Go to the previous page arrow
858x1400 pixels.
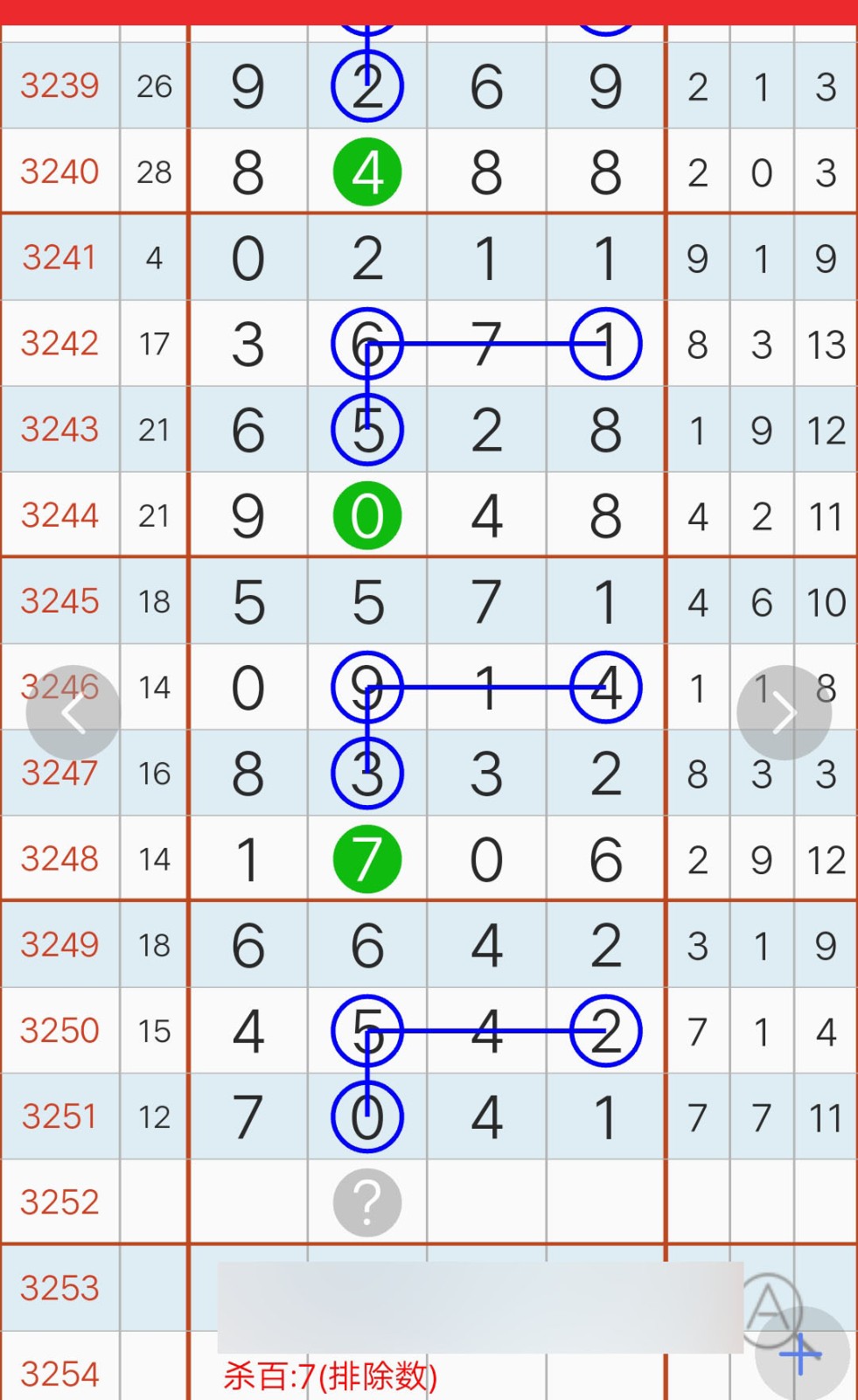point(73,713)
